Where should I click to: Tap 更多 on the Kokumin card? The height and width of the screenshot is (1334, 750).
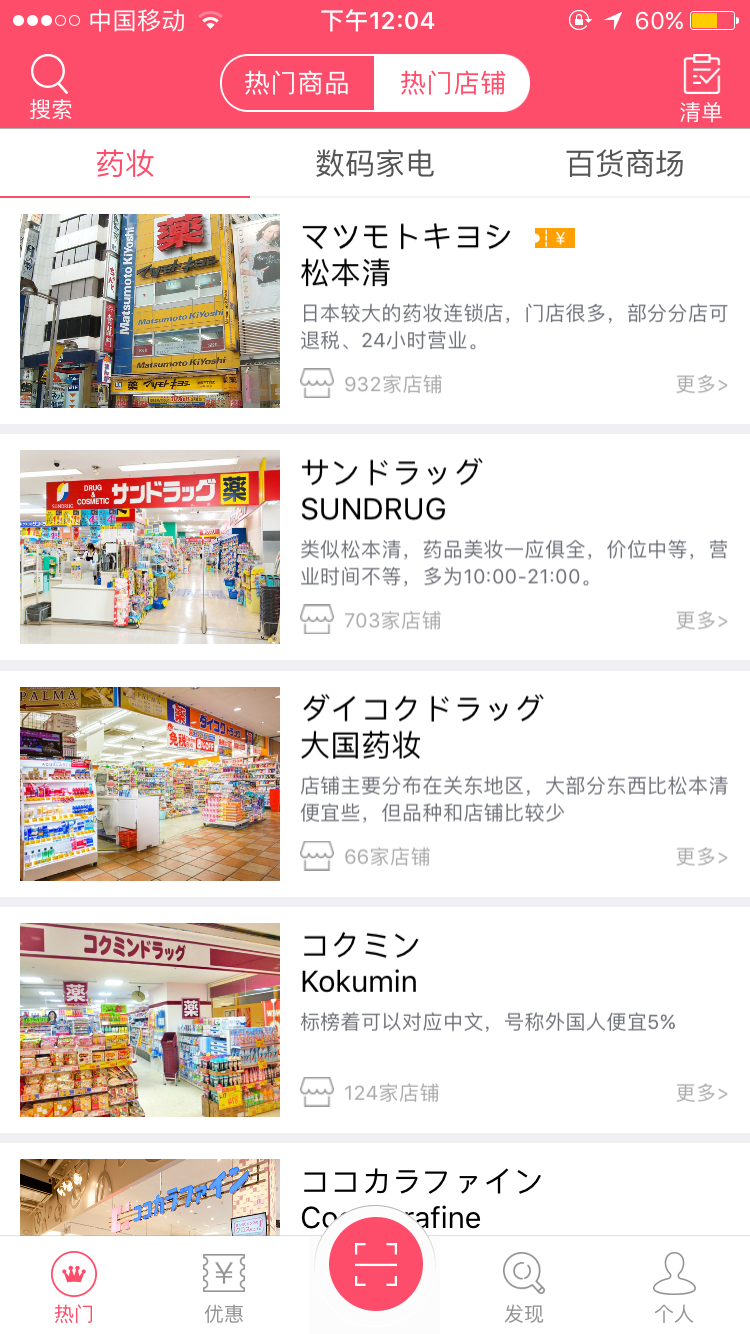click(x=701, y=1092)
